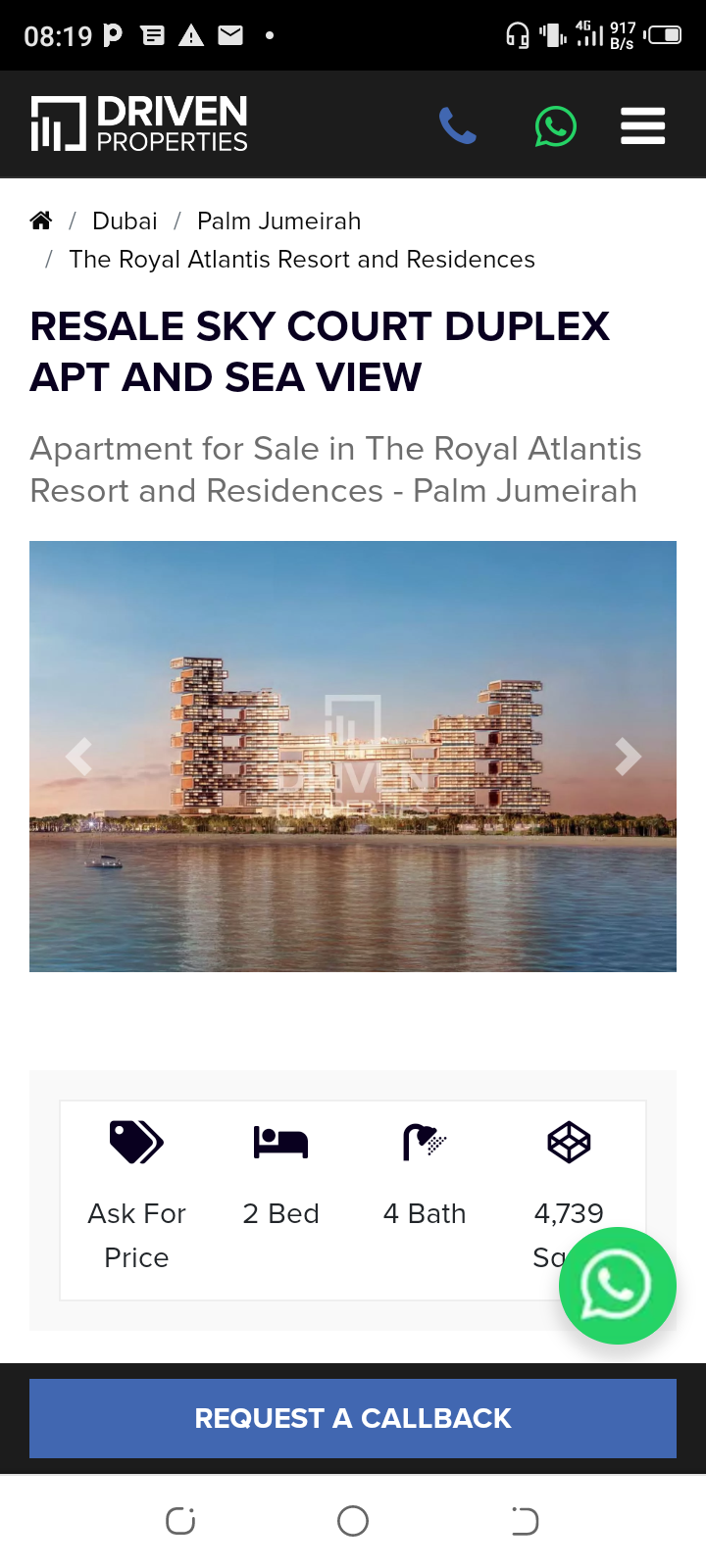Tap the floating green WhatsApp chat button
Screen dimensions: 706x1568
(x=617, y=1285)
